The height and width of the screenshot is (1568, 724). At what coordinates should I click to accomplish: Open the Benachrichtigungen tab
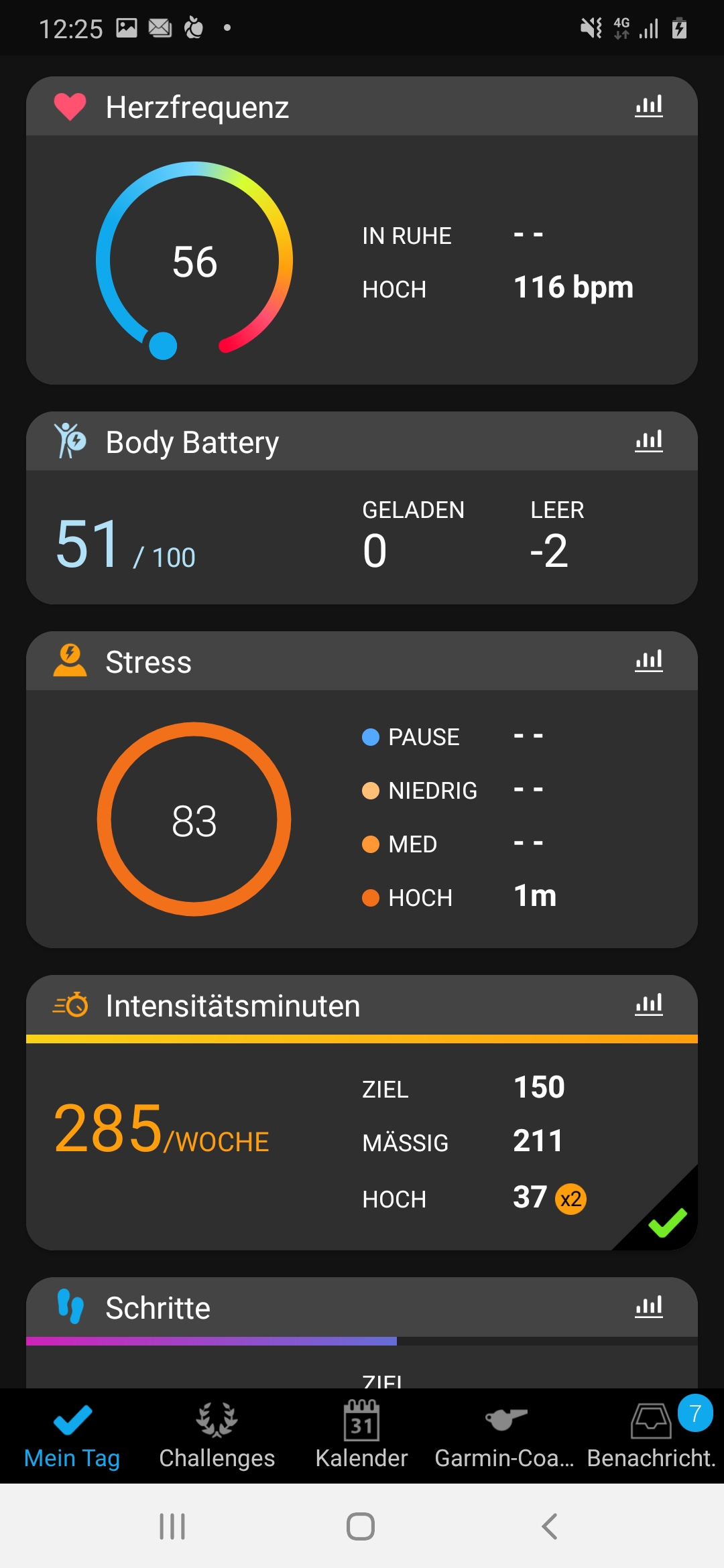[x=652, y=1435]
